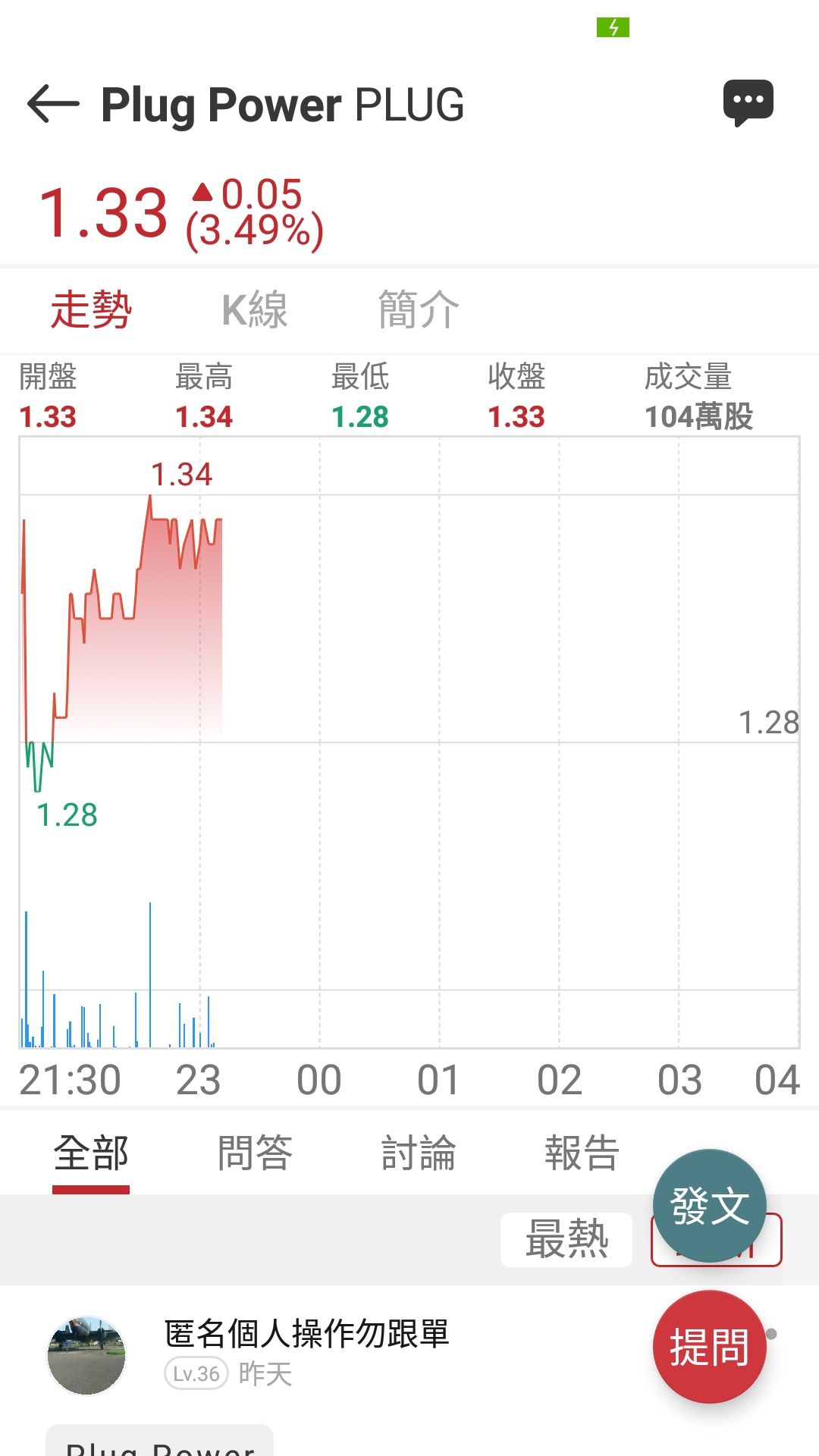Screen dimensions: 819x1456
Task: Ask a question with 提問 button
Action: (x=709, y=1347)
